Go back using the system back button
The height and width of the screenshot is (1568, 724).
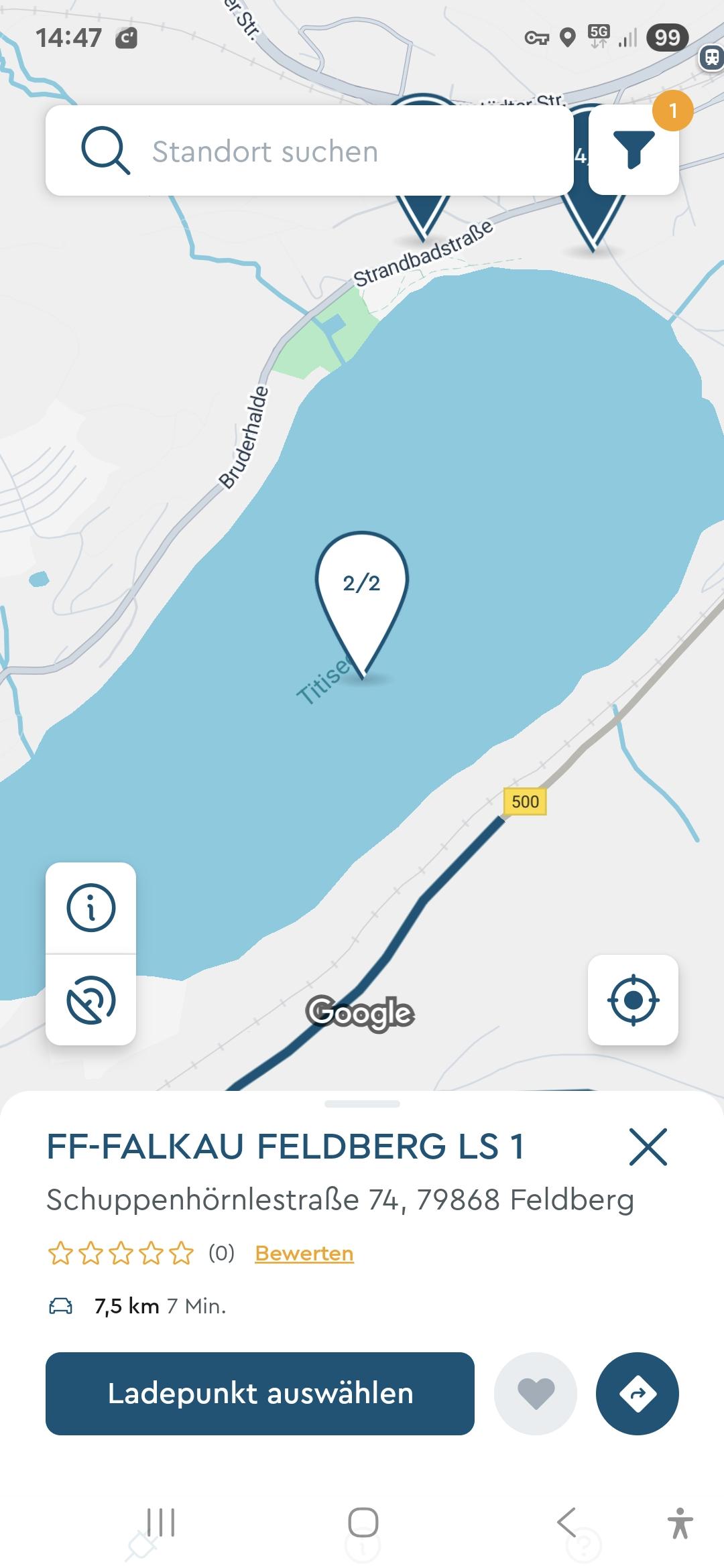click(567, 1522)
